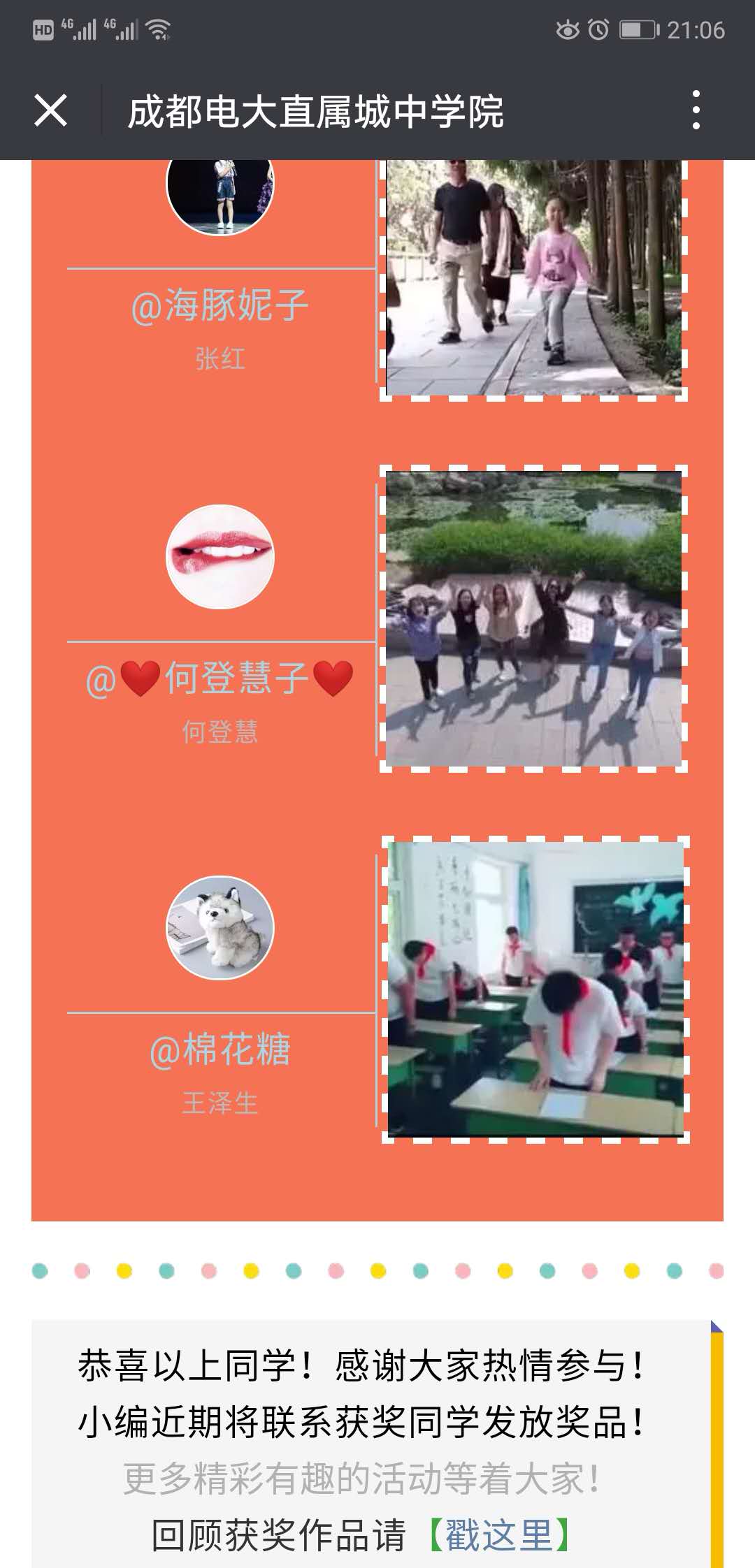
Task: Open 海豚妮子's walking photo
Action: coord(533,278)
